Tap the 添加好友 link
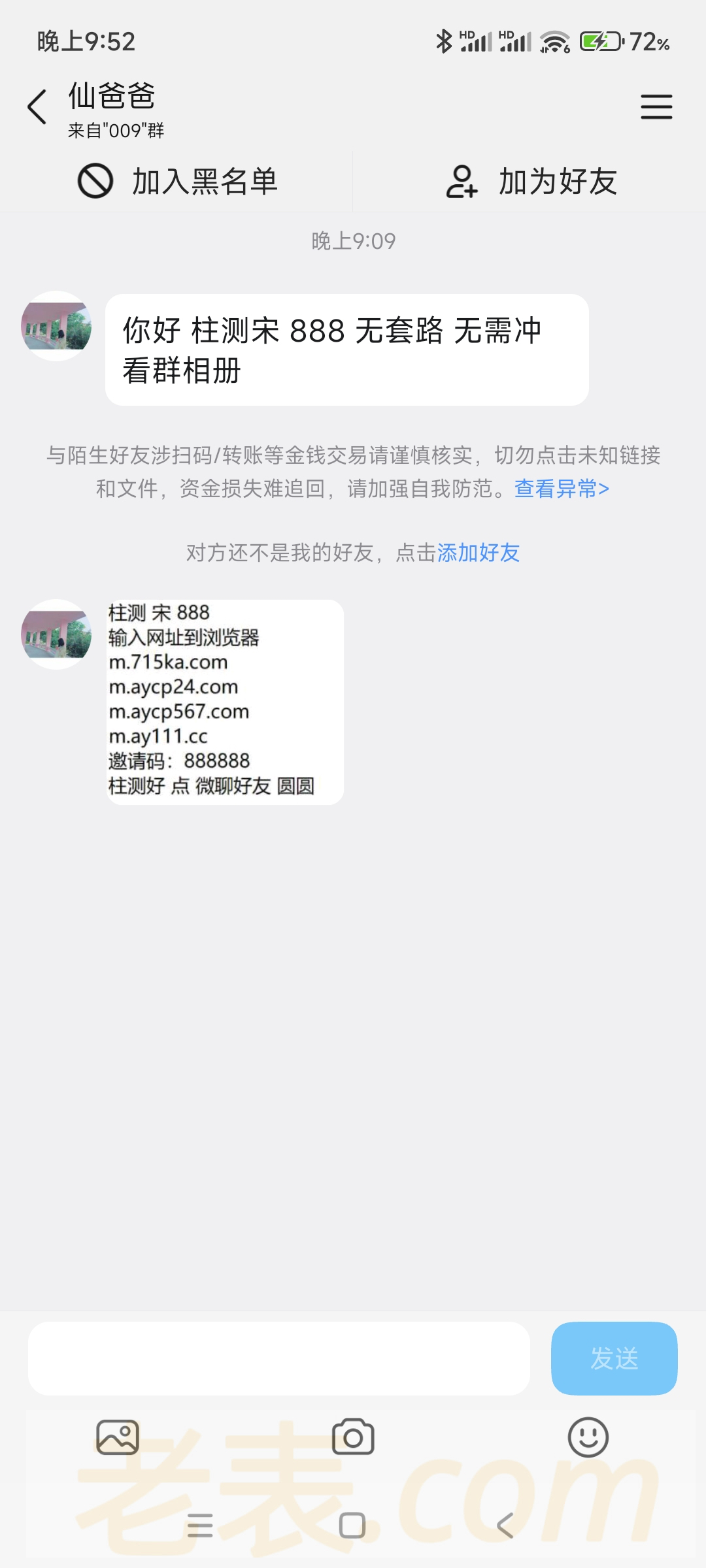The image size is (706, 1568). pyautogui.click(x=479, y=553)
